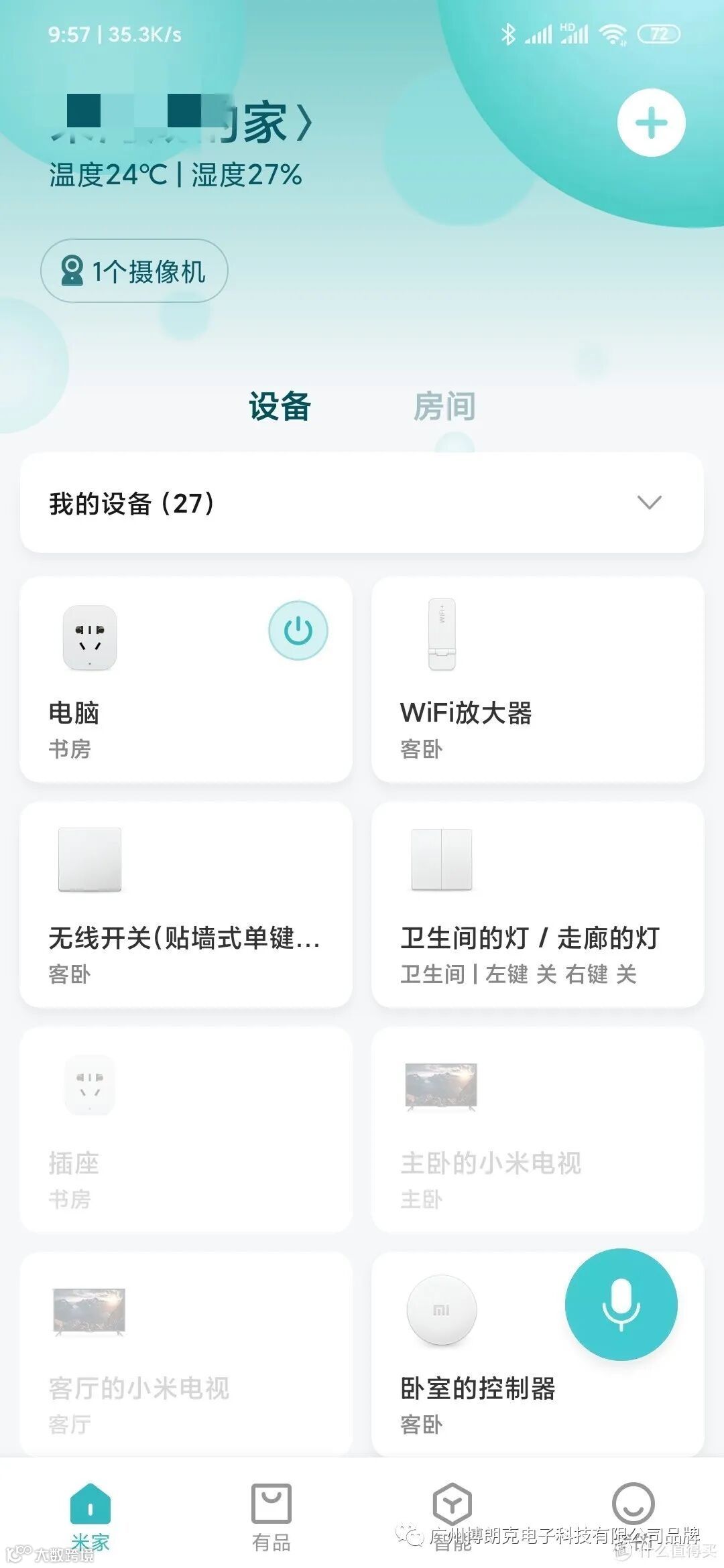Tap the plus button to add a device
724x1568 pixels.
[x=651, y=123]
